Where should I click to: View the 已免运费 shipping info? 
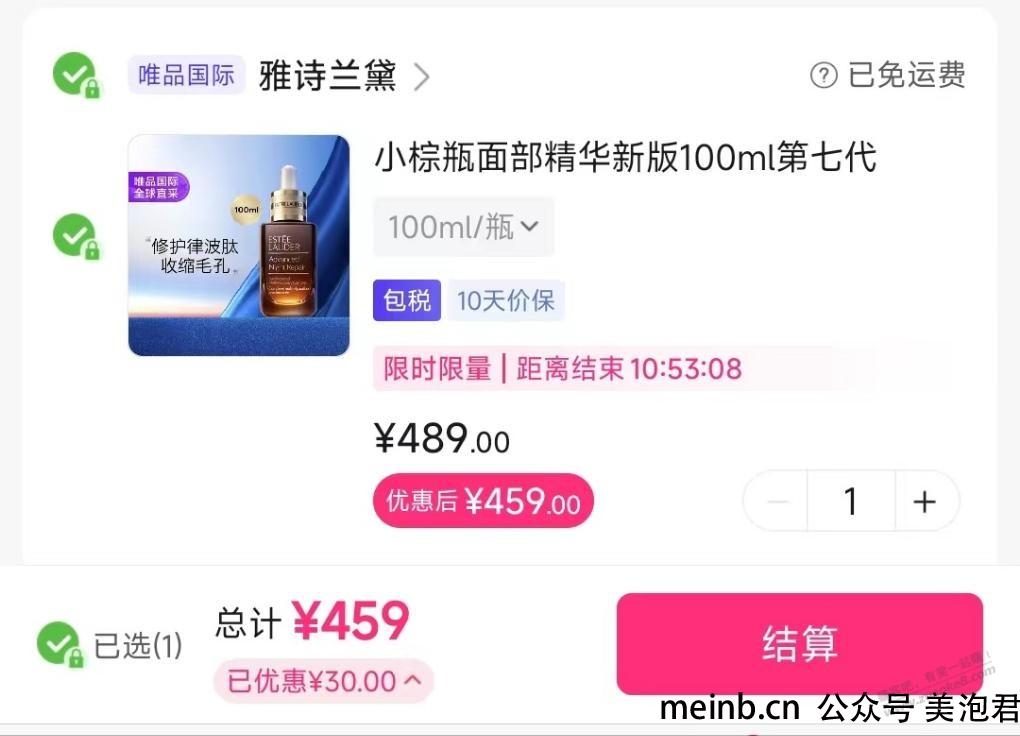click(888, 75)
